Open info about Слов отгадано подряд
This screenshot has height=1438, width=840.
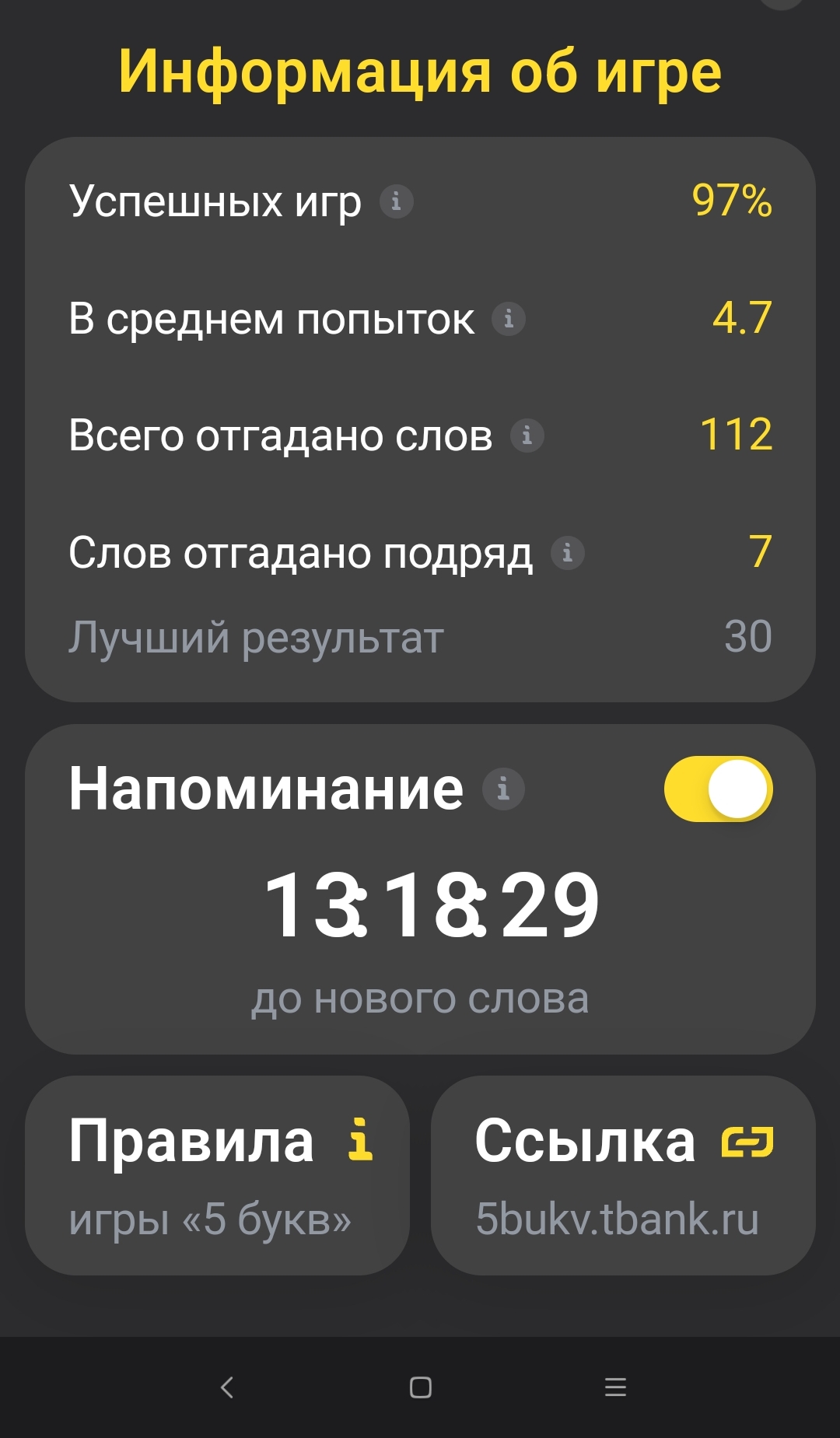tap(567, 553)
